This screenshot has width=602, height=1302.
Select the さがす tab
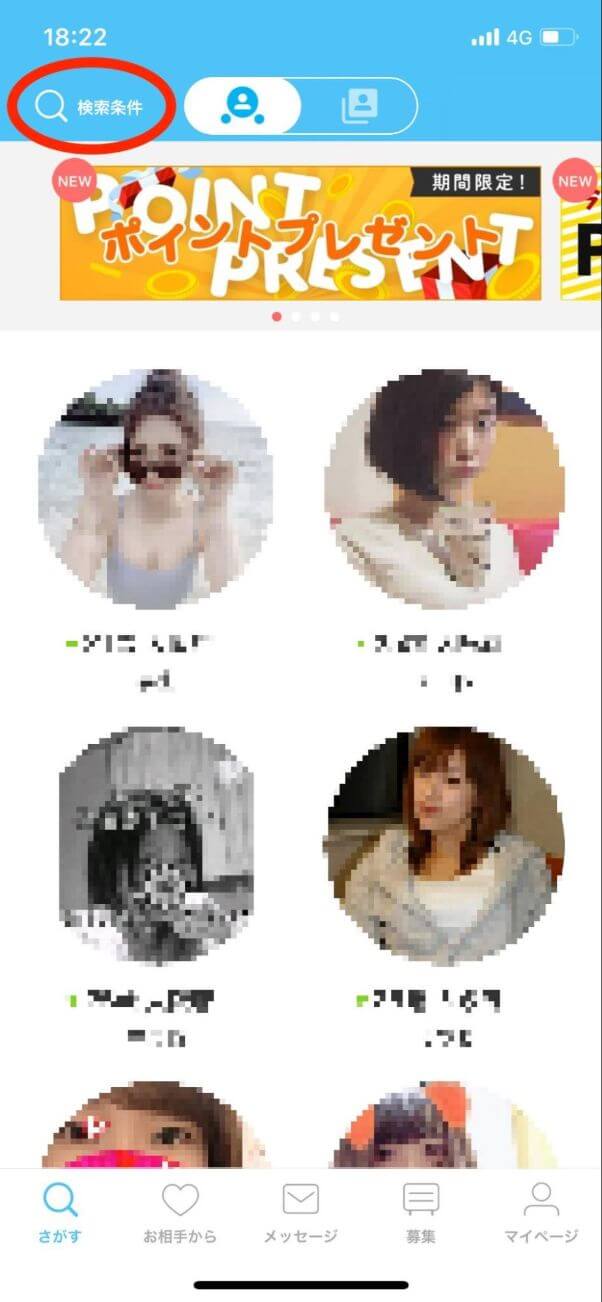point(59,1212)
